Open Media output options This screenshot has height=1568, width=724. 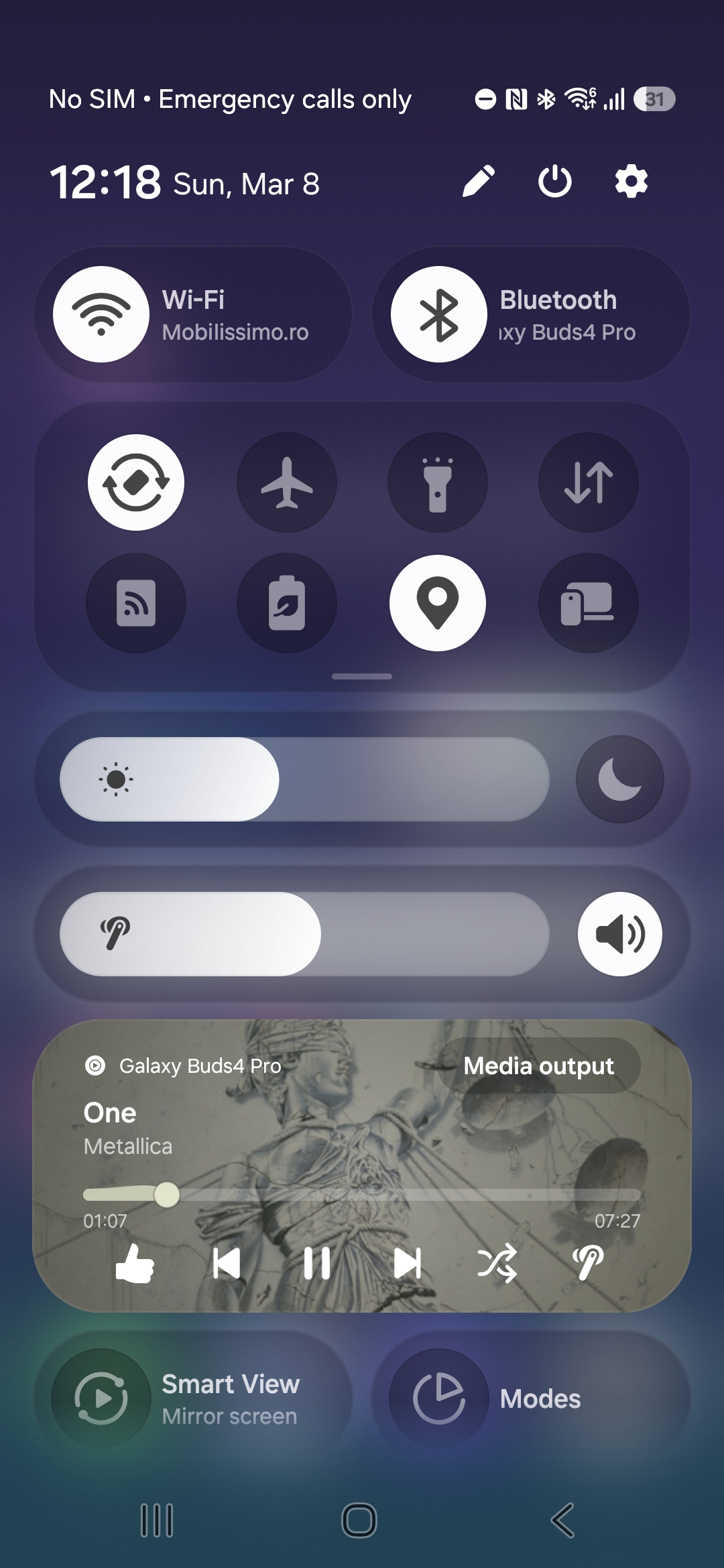point(538,1065)
